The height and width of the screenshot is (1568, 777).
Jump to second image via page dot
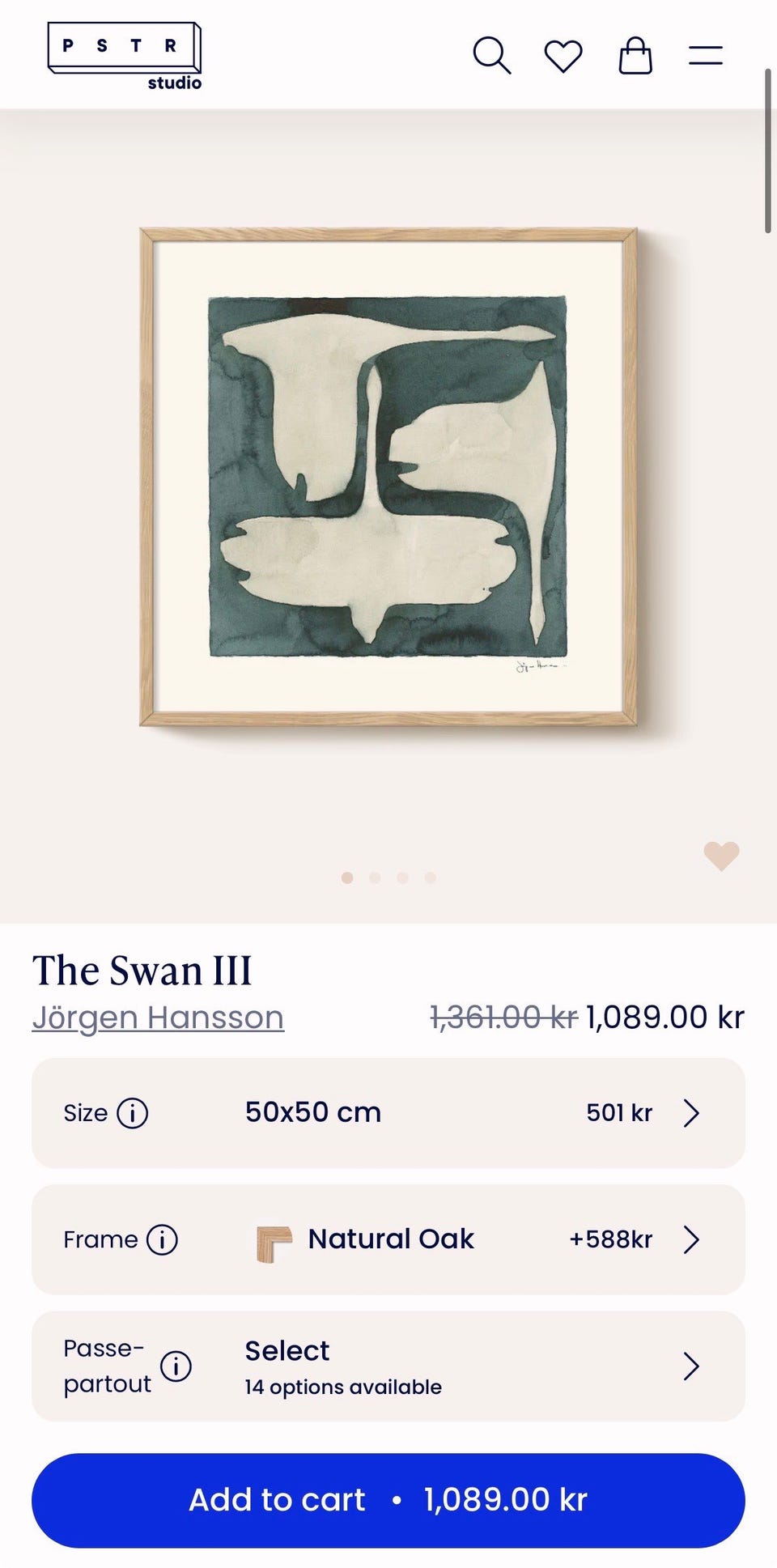click(375, 877)
